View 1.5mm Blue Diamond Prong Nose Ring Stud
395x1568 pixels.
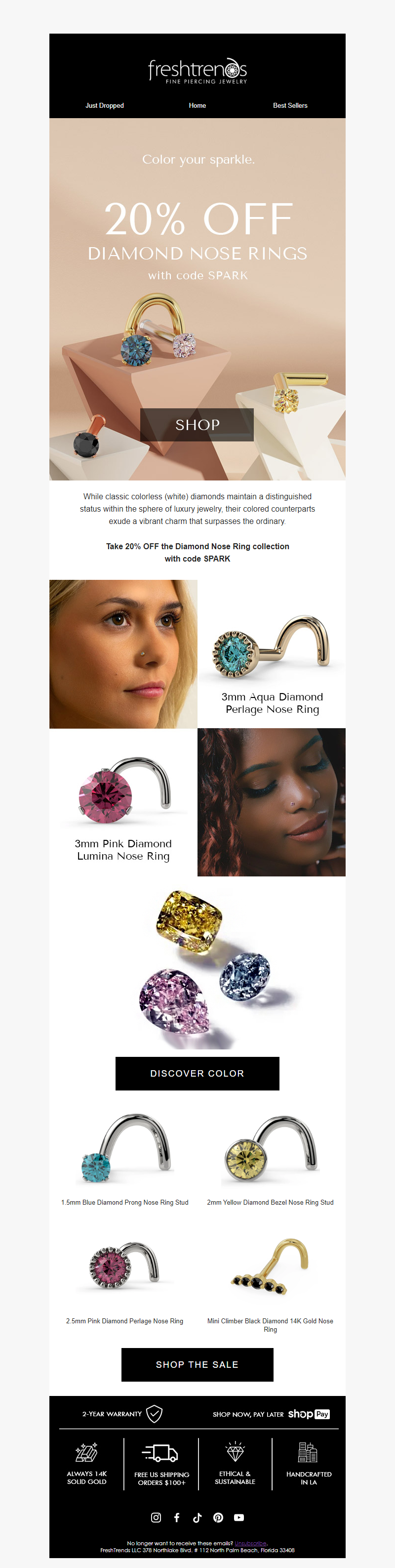click(x=124, y=1202)
